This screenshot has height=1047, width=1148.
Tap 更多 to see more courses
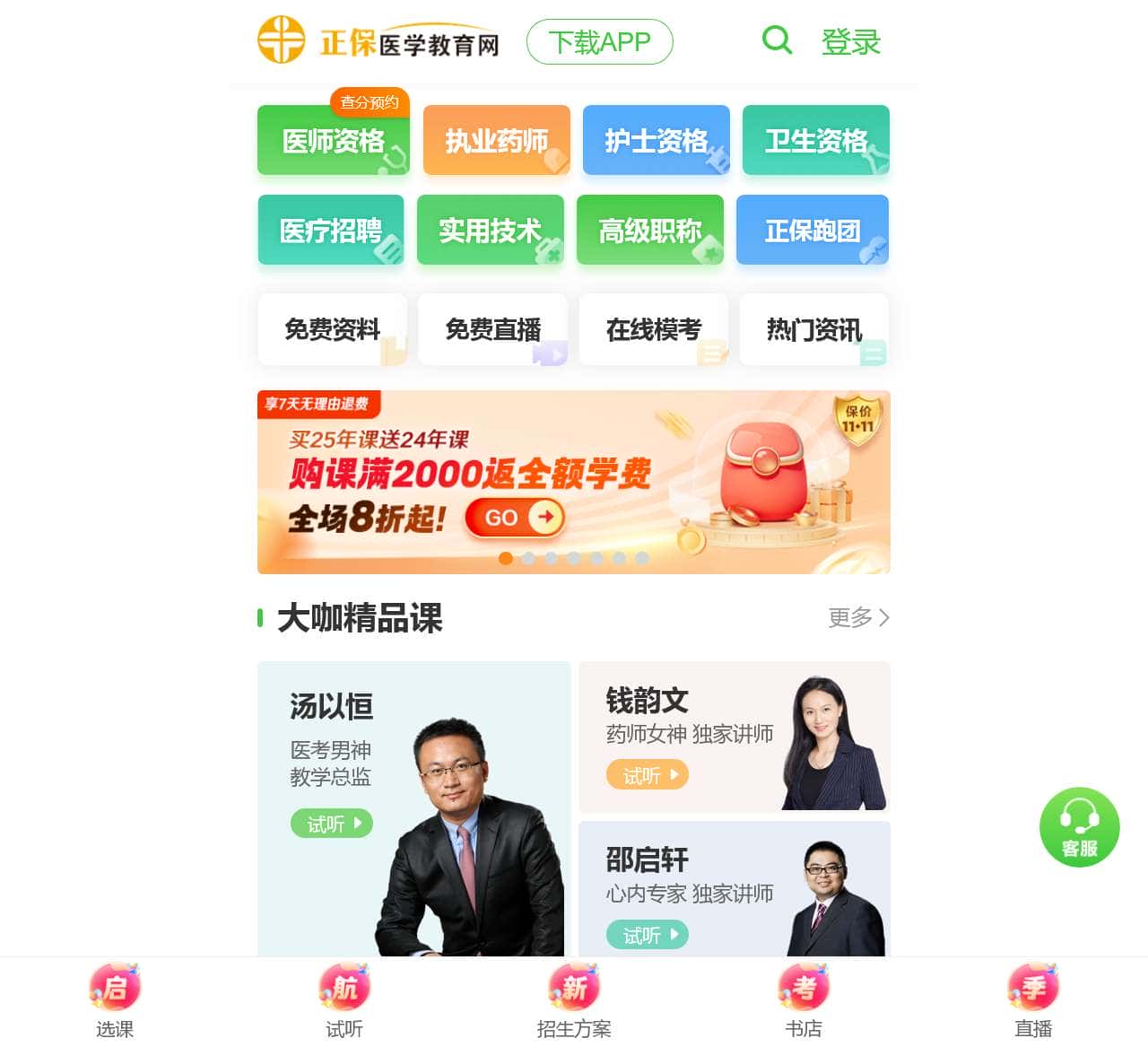pos(857,617)
